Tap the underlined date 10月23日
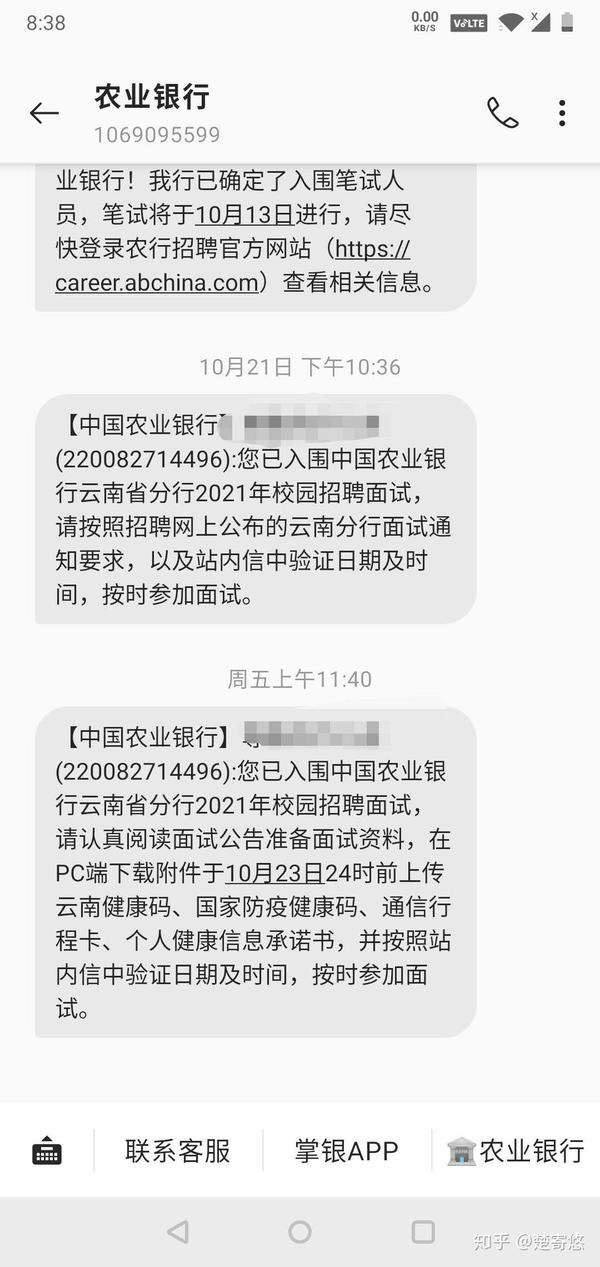This screenshot has width=600, height=1267. pos(275,872)
